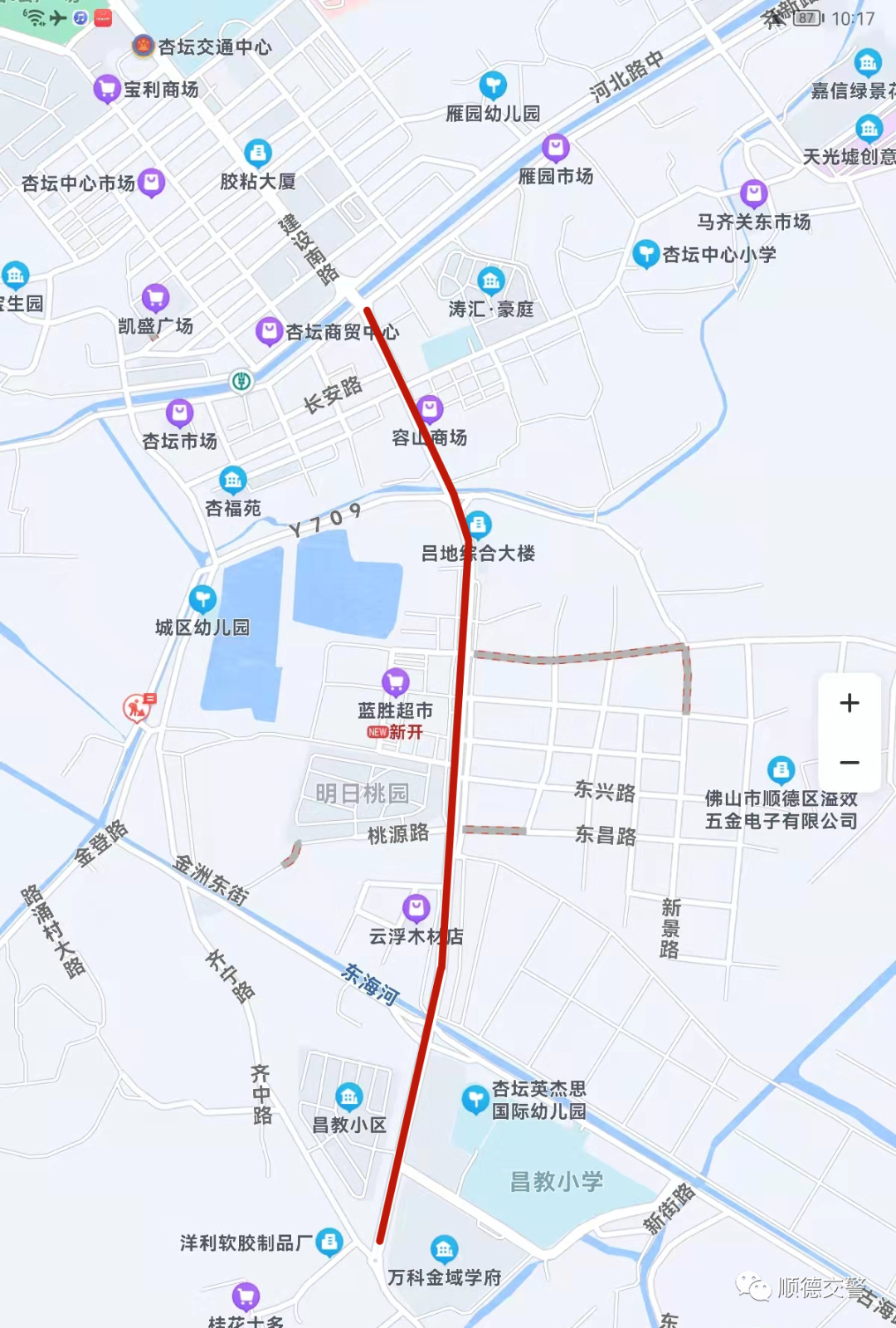
Task: Open the road construction alert marker
Action: click(138, 707)
